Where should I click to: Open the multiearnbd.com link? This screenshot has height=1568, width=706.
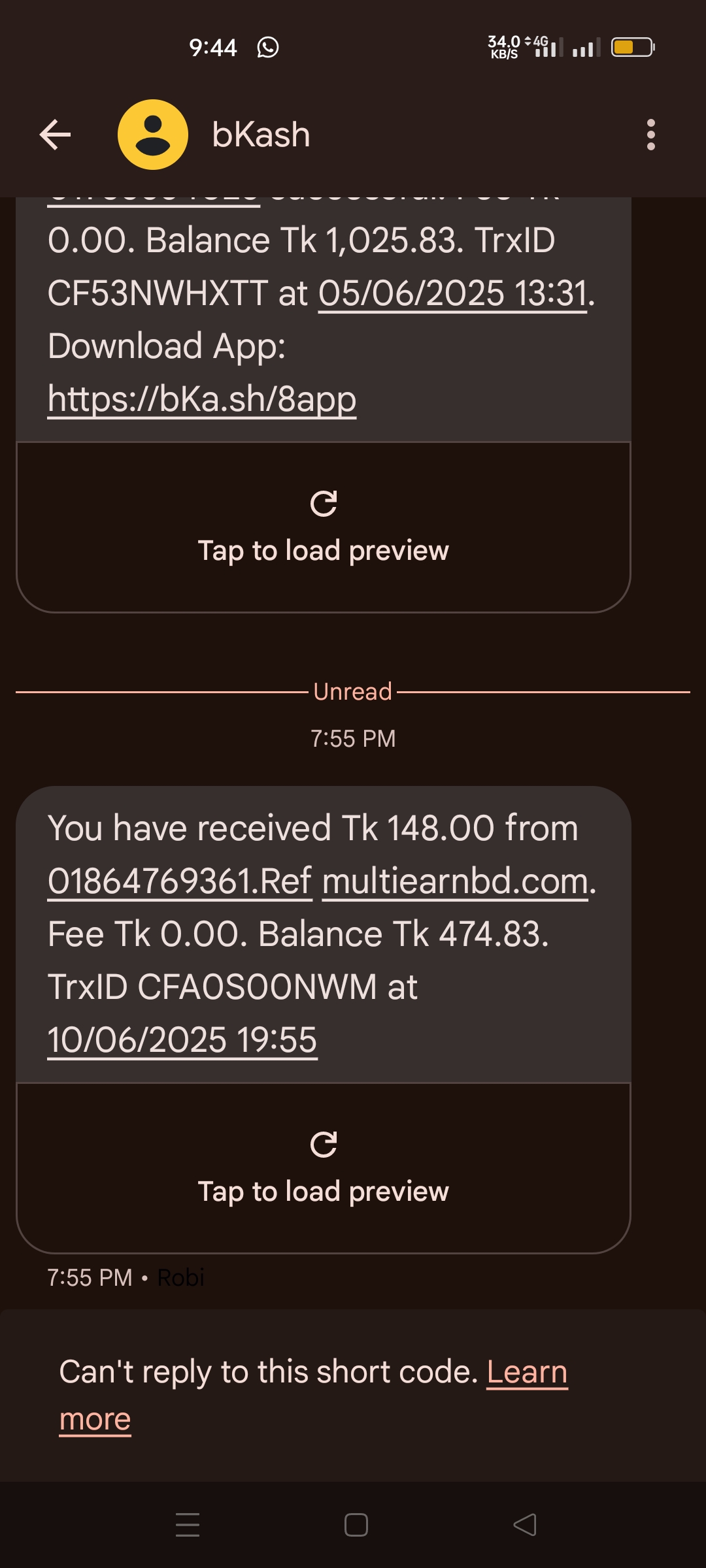pos(455,881)
